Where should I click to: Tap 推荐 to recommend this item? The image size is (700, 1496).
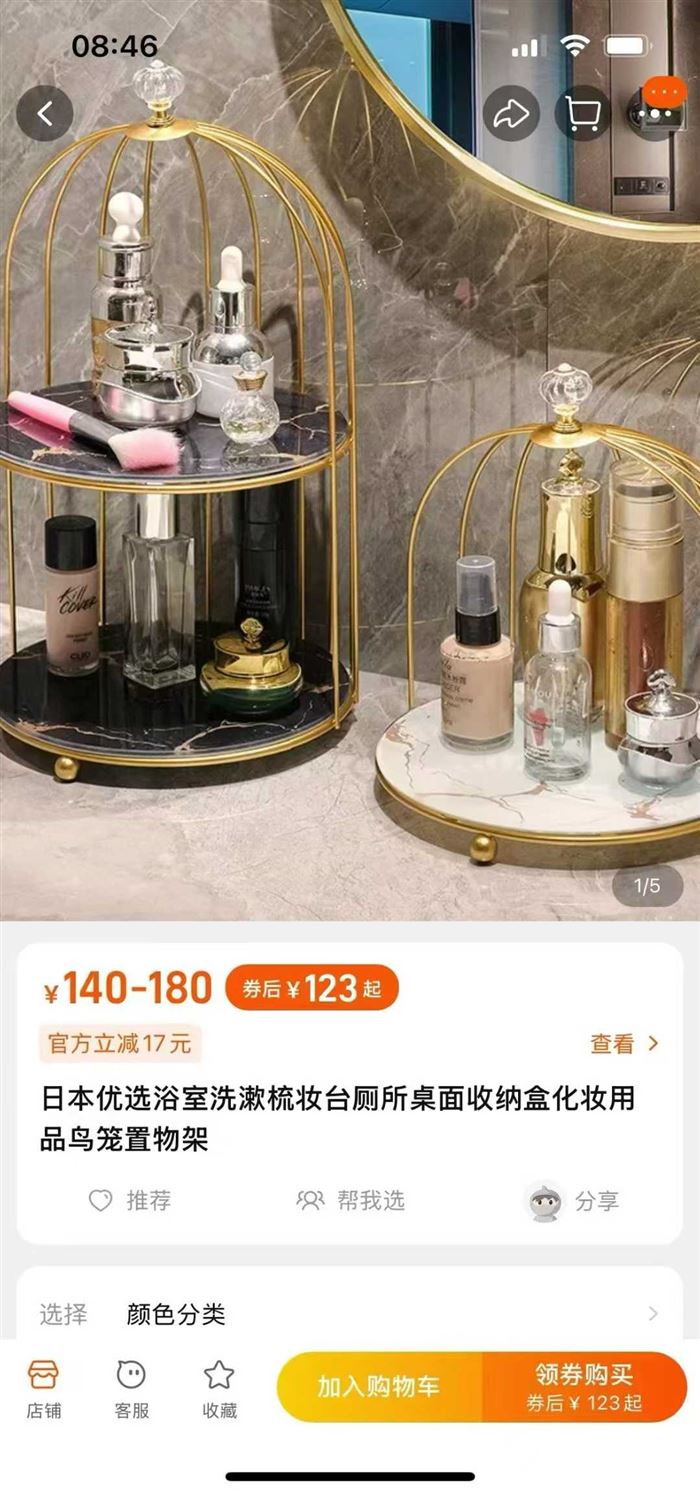[x=130, y=1200]
